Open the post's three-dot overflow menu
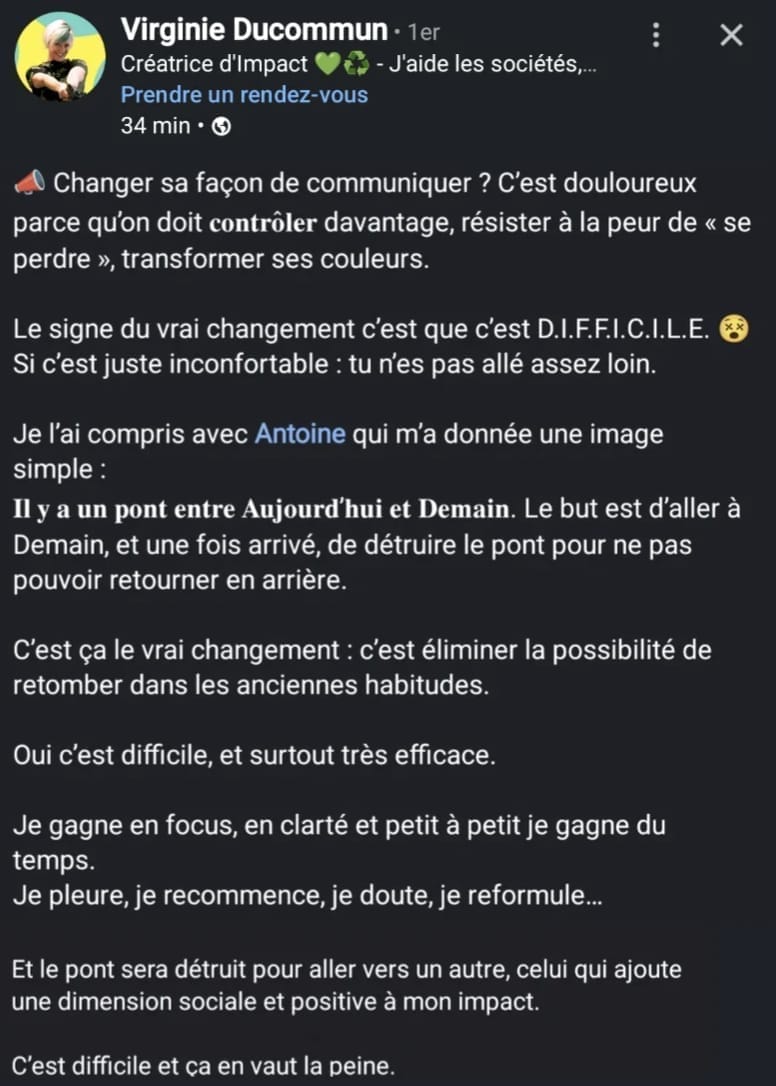The width and height of the screenshot is (776, 1086). click(656, 36)
